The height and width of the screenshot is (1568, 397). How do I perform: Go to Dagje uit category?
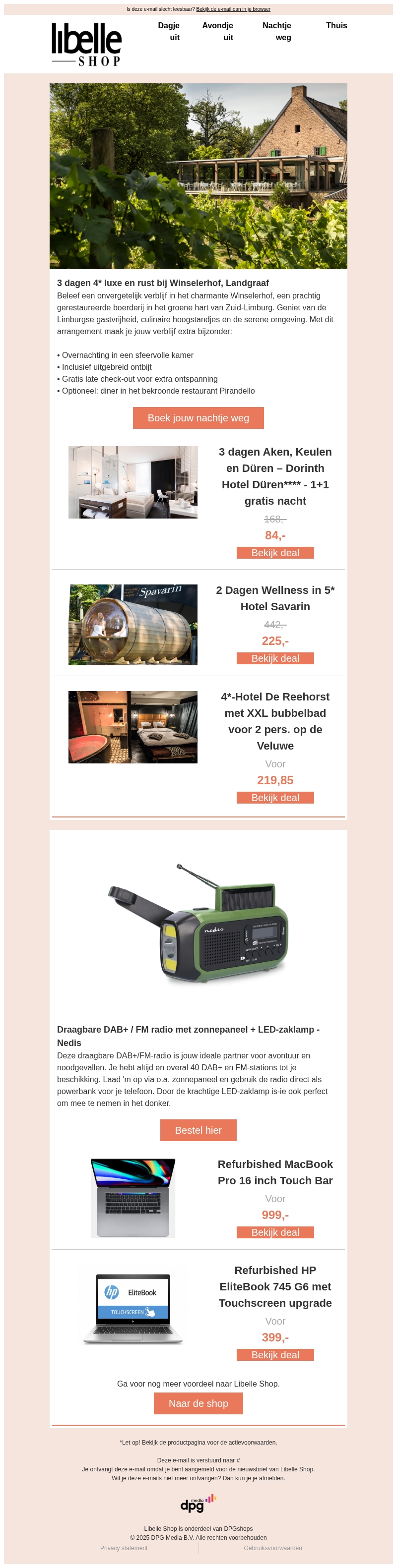[169, 31]
